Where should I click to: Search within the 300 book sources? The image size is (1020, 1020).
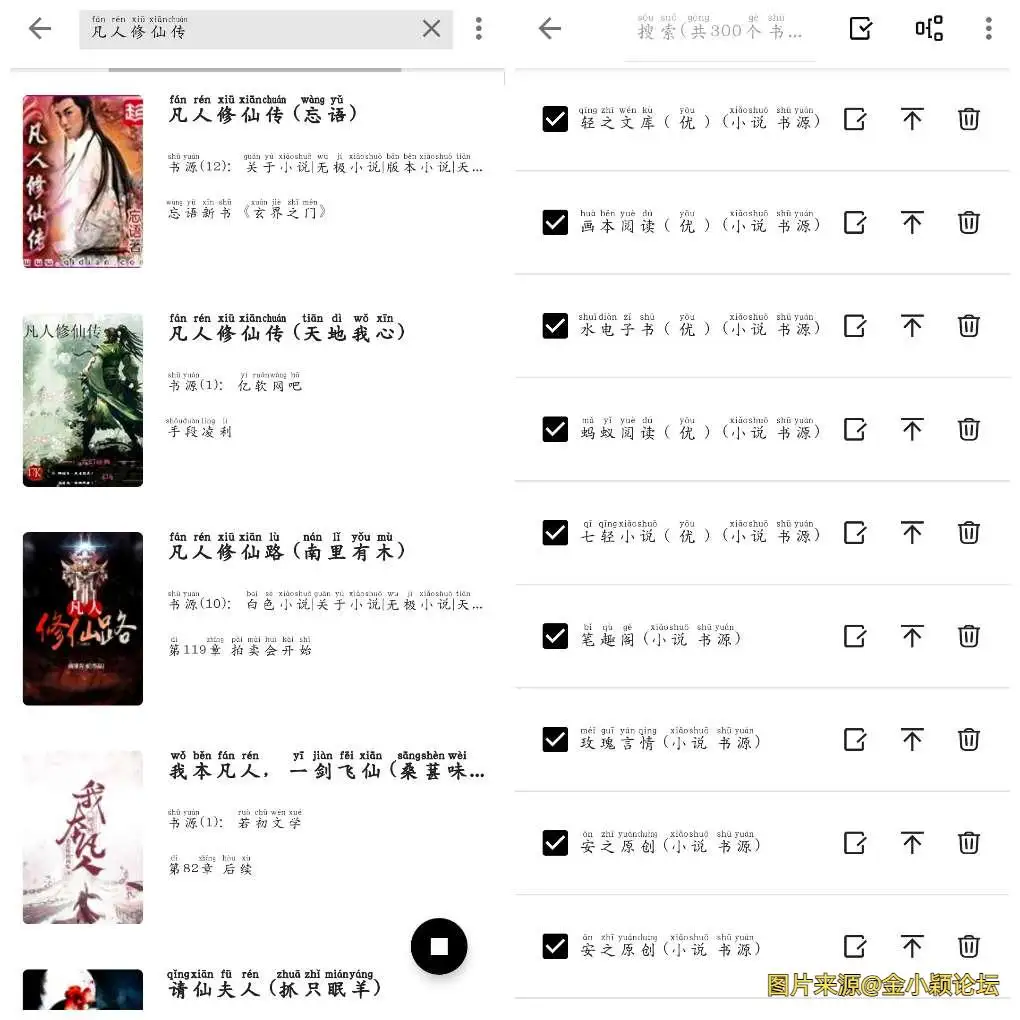coord(720,30)
